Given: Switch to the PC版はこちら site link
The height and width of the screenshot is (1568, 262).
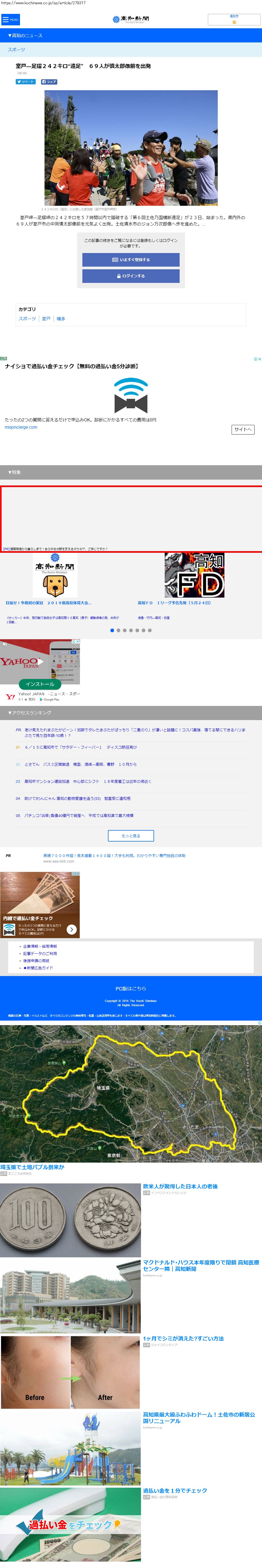Looking at the screenshot, I should click(x=131, y=989).
